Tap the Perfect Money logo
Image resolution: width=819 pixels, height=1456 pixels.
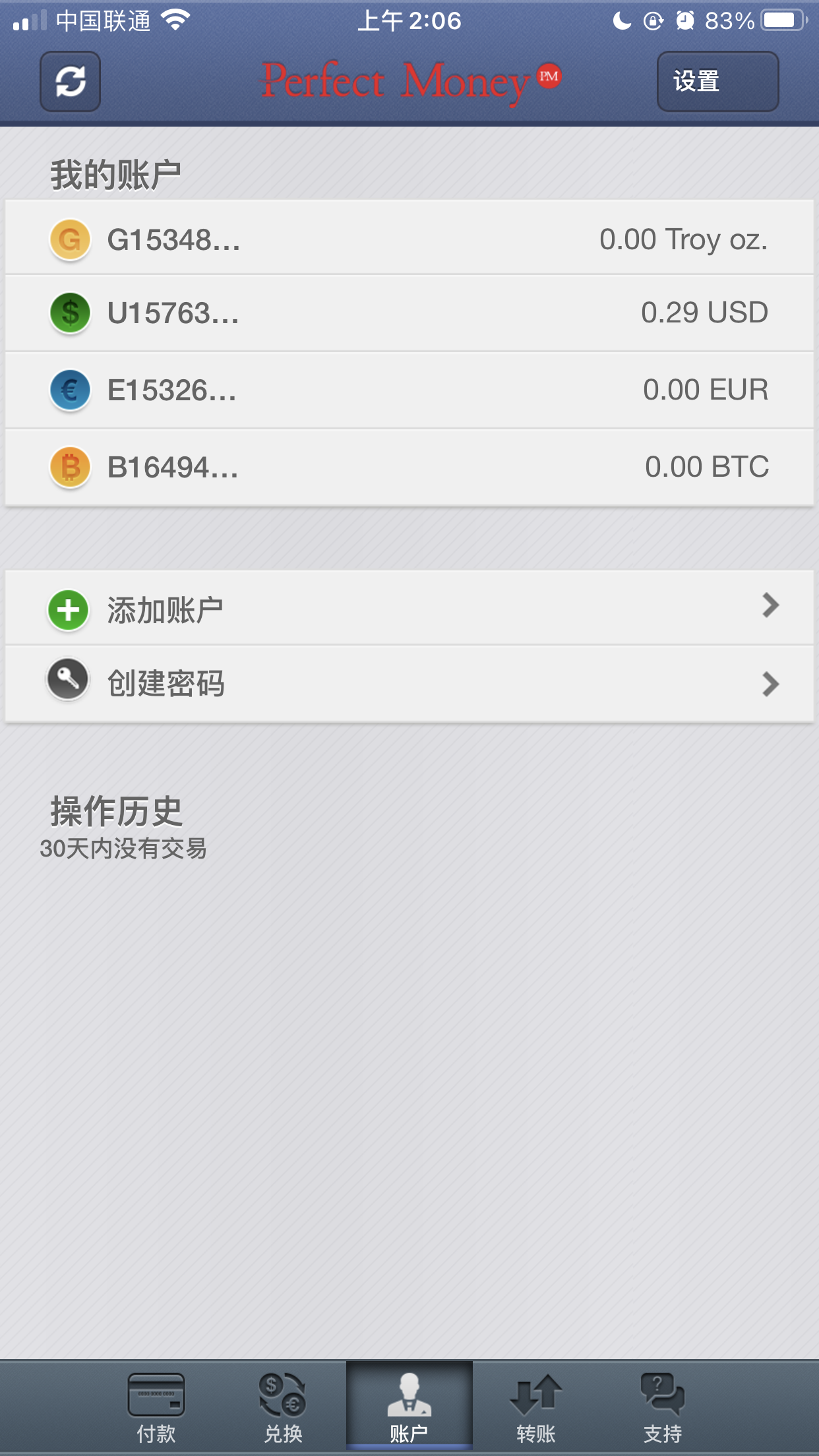click(x=409, y=80)
